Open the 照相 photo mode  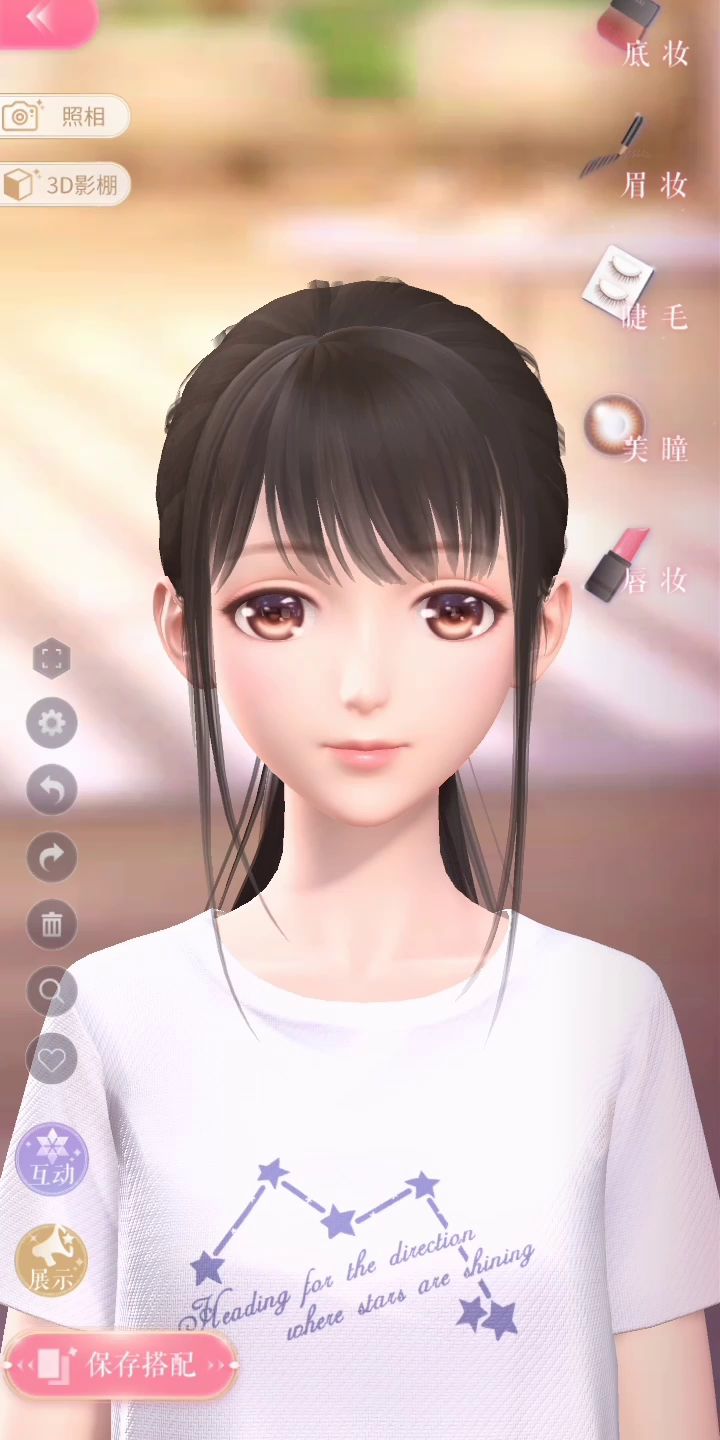point(64,116)
